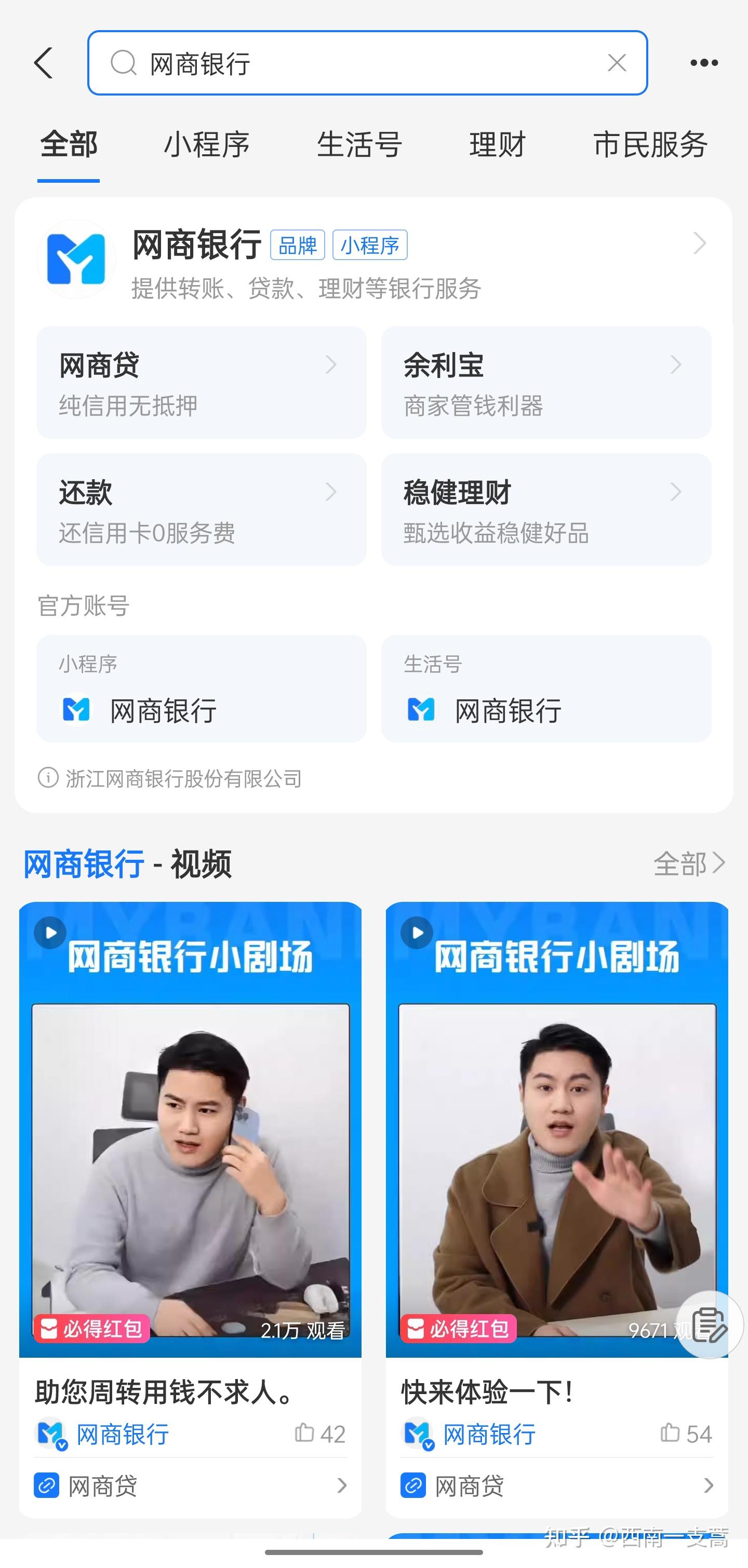Open the 市民服务 tab
Image resolution: width=748 pixels, height=1568 pixels.
[x=650, y=145]
